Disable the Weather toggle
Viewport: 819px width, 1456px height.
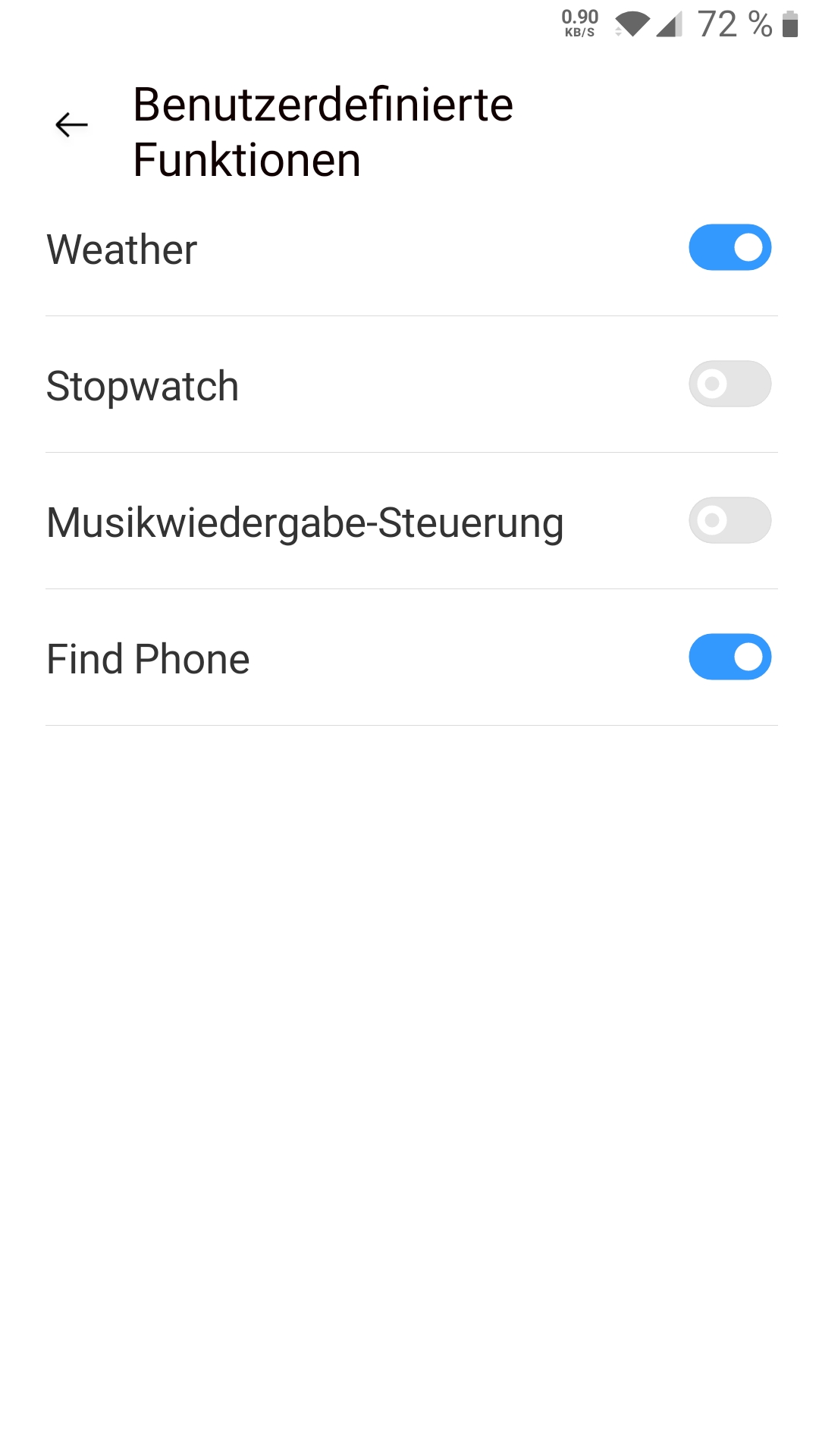(x=730, y=247)
